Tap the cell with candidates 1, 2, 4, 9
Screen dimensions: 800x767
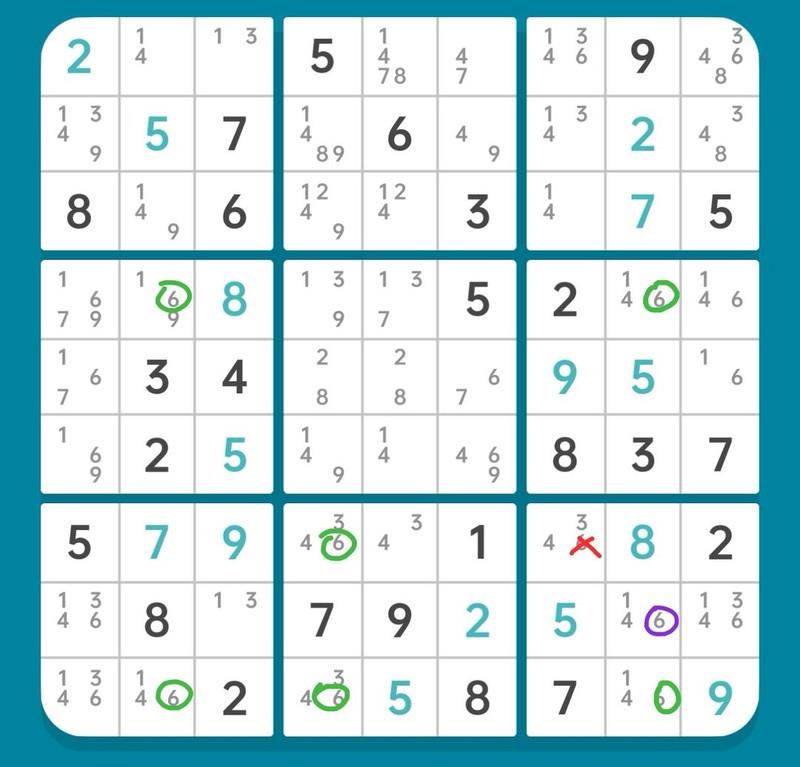point(322,211)
